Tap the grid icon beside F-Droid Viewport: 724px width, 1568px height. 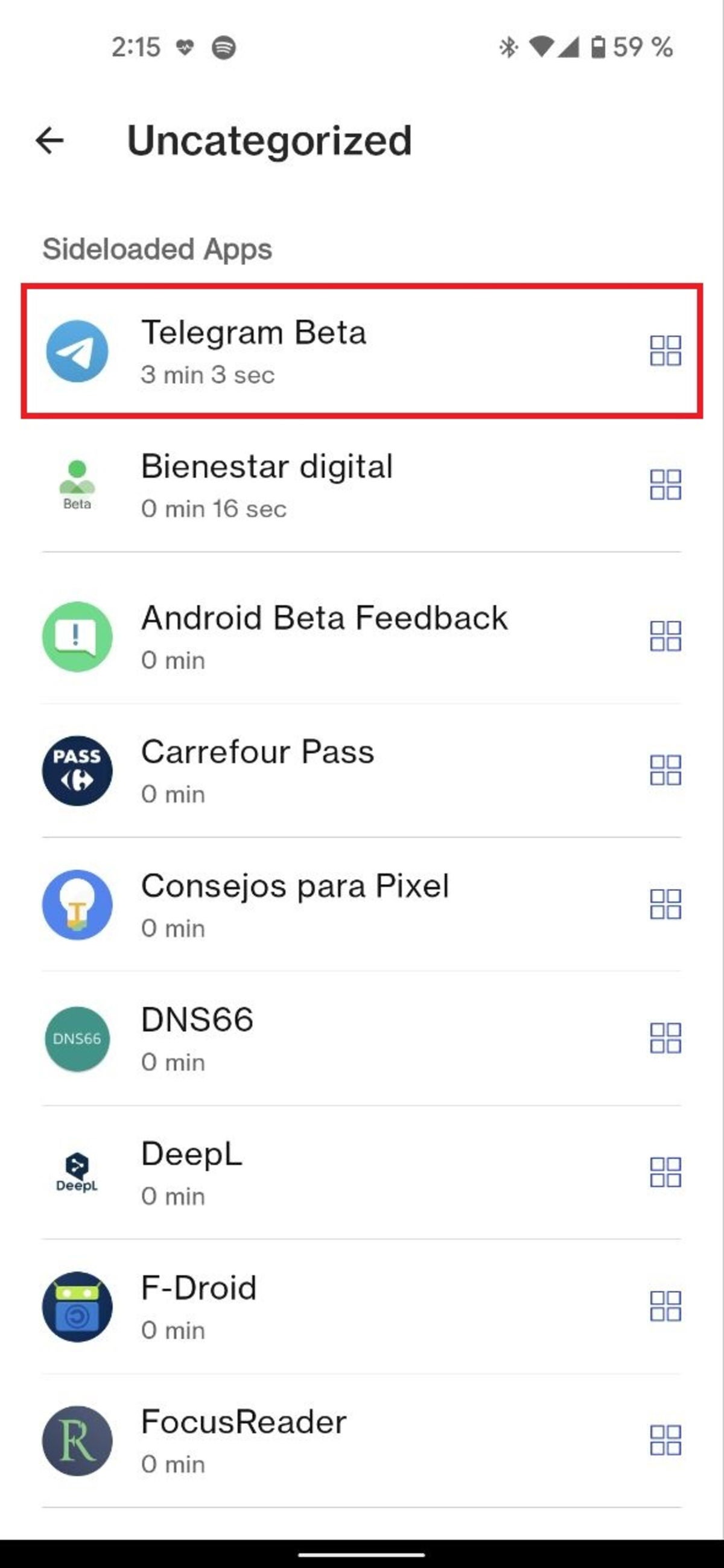pos(665,1306)
